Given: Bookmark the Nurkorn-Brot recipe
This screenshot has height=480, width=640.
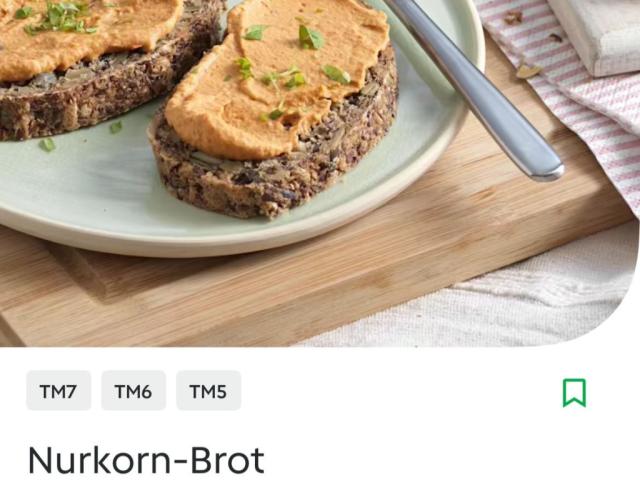Looking at the screenshot, I should tap(574, 392).
